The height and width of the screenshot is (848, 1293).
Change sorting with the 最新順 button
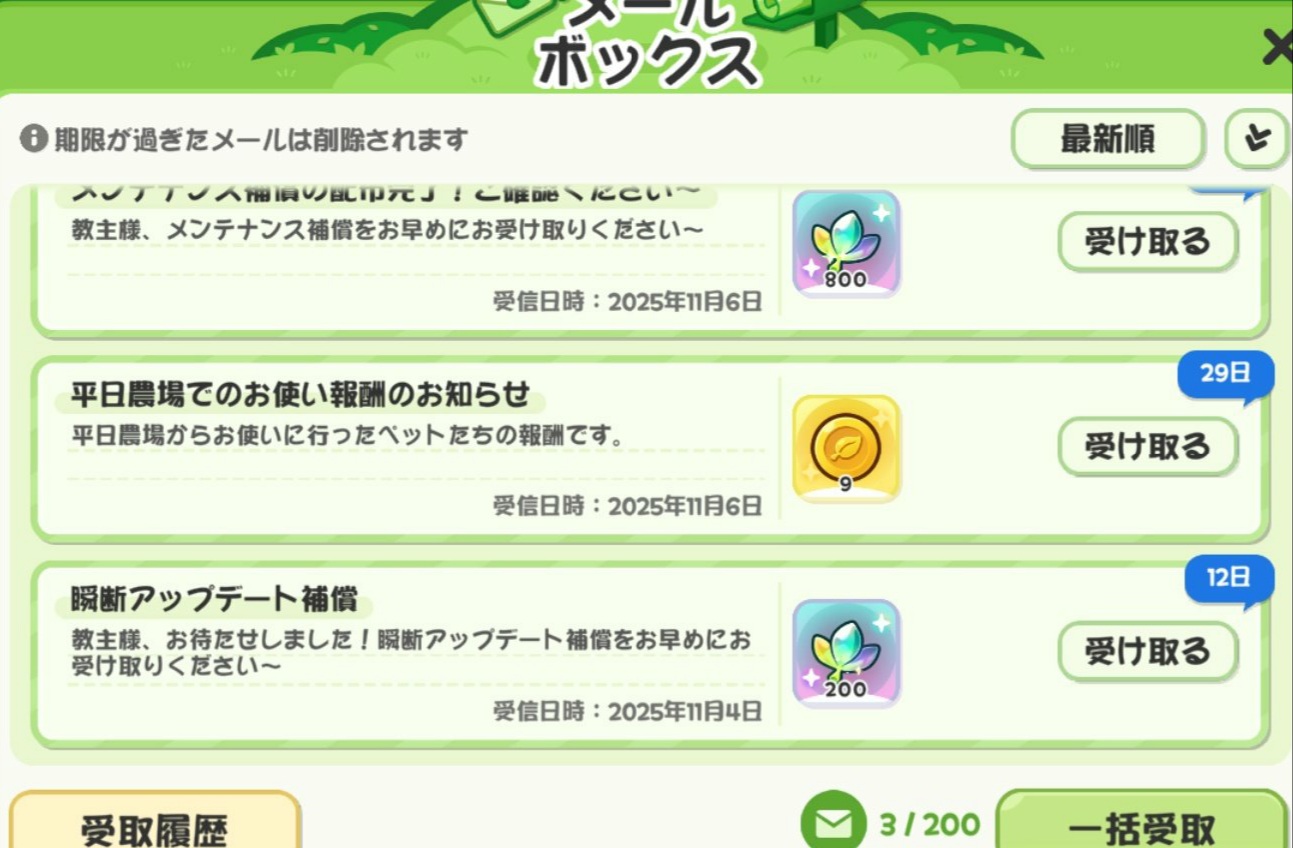click(1107, 139)
